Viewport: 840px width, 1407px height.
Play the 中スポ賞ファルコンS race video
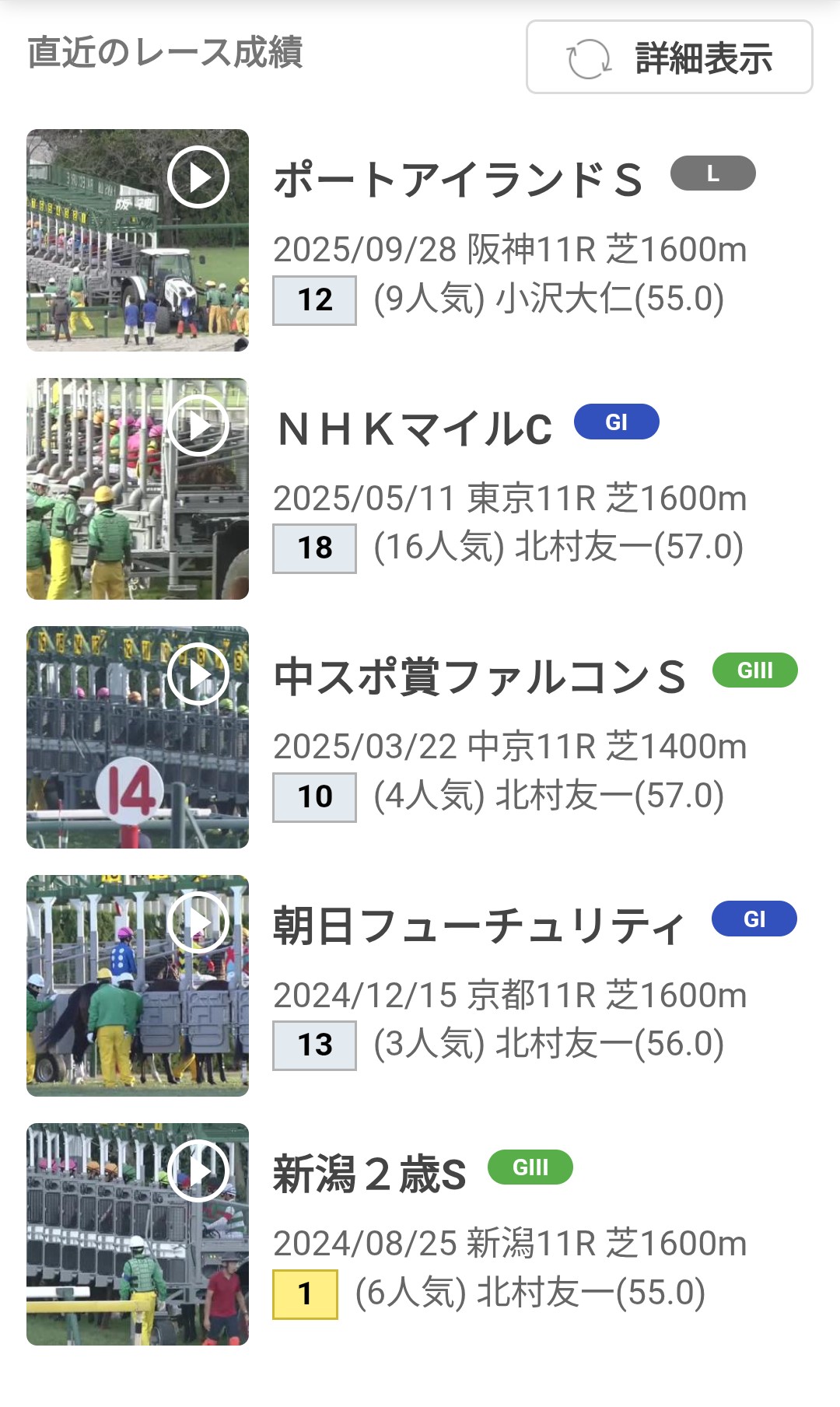198,674
